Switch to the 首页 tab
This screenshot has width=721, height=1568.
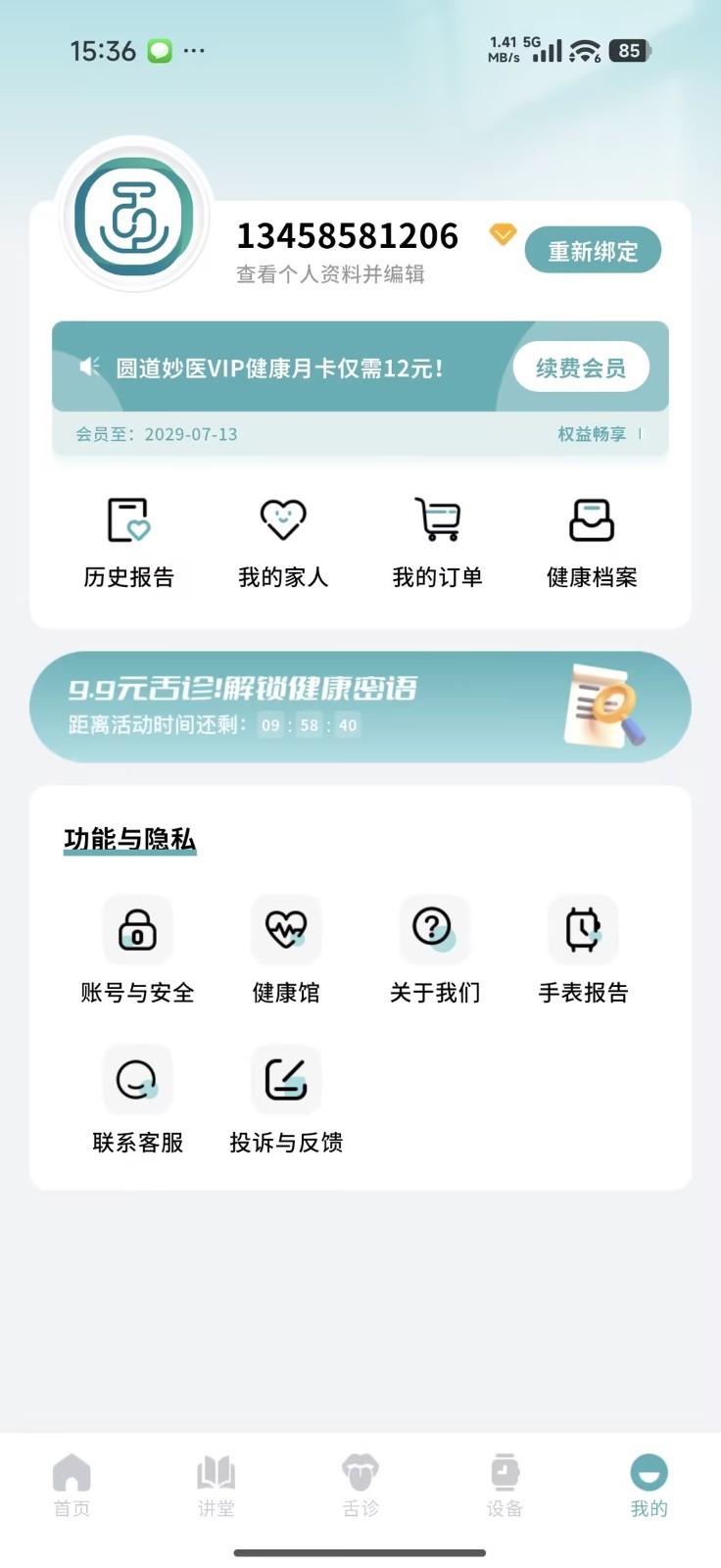(72, 1485)
